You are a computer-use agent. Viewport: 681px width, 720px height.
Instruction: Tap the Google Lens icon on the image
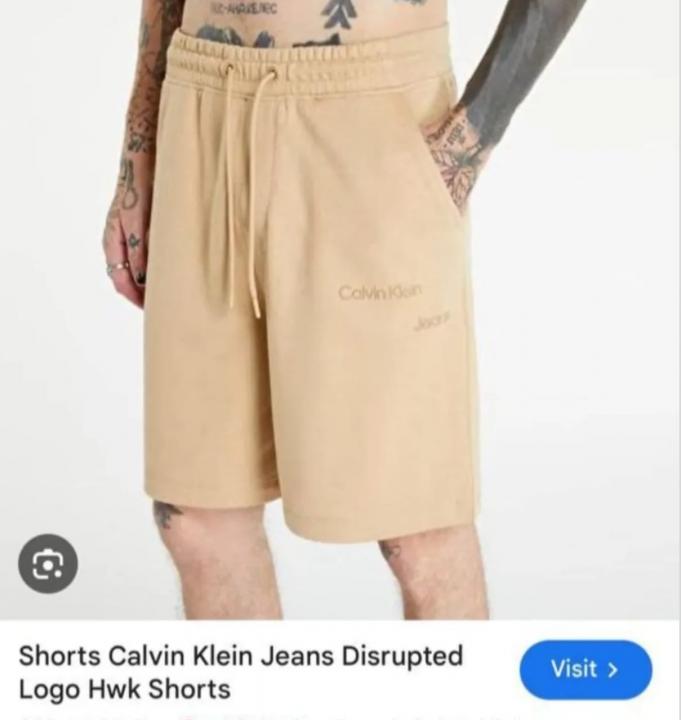coord(47,563)
